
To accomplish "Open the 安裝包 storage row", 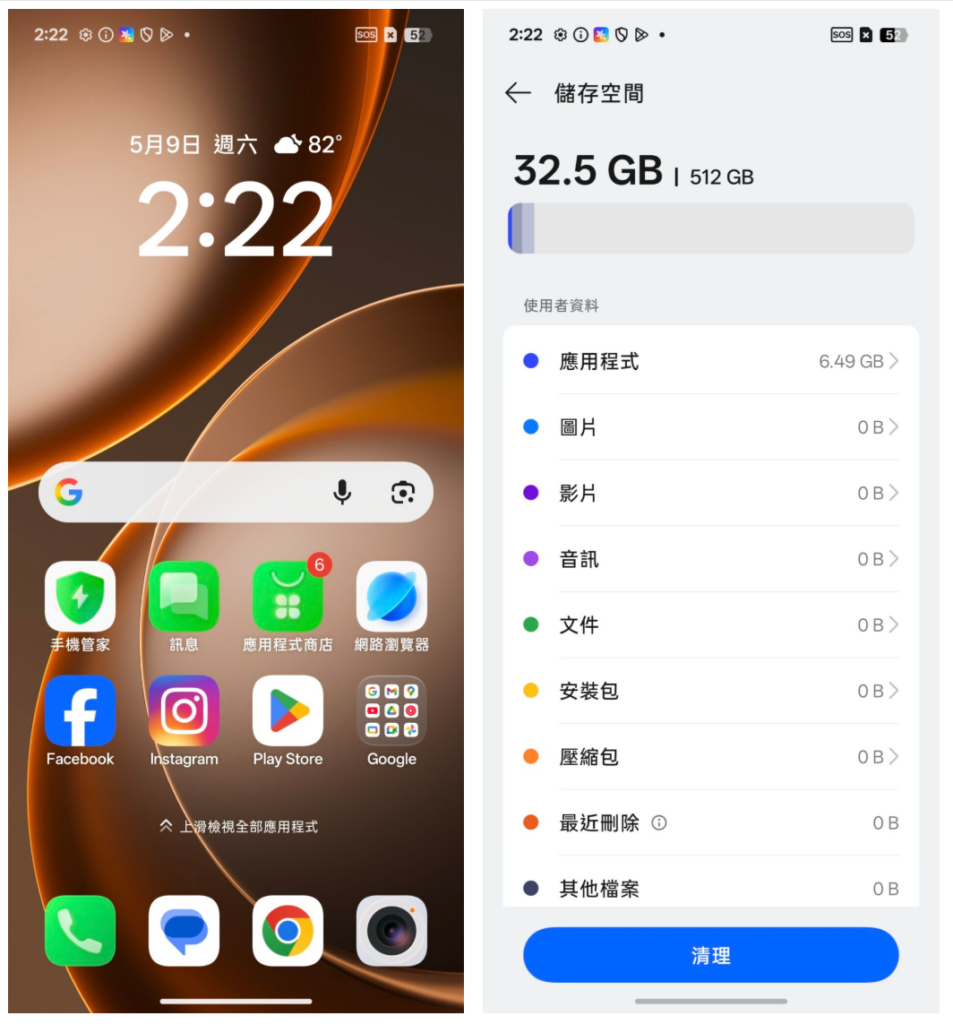I will [711, 691].
